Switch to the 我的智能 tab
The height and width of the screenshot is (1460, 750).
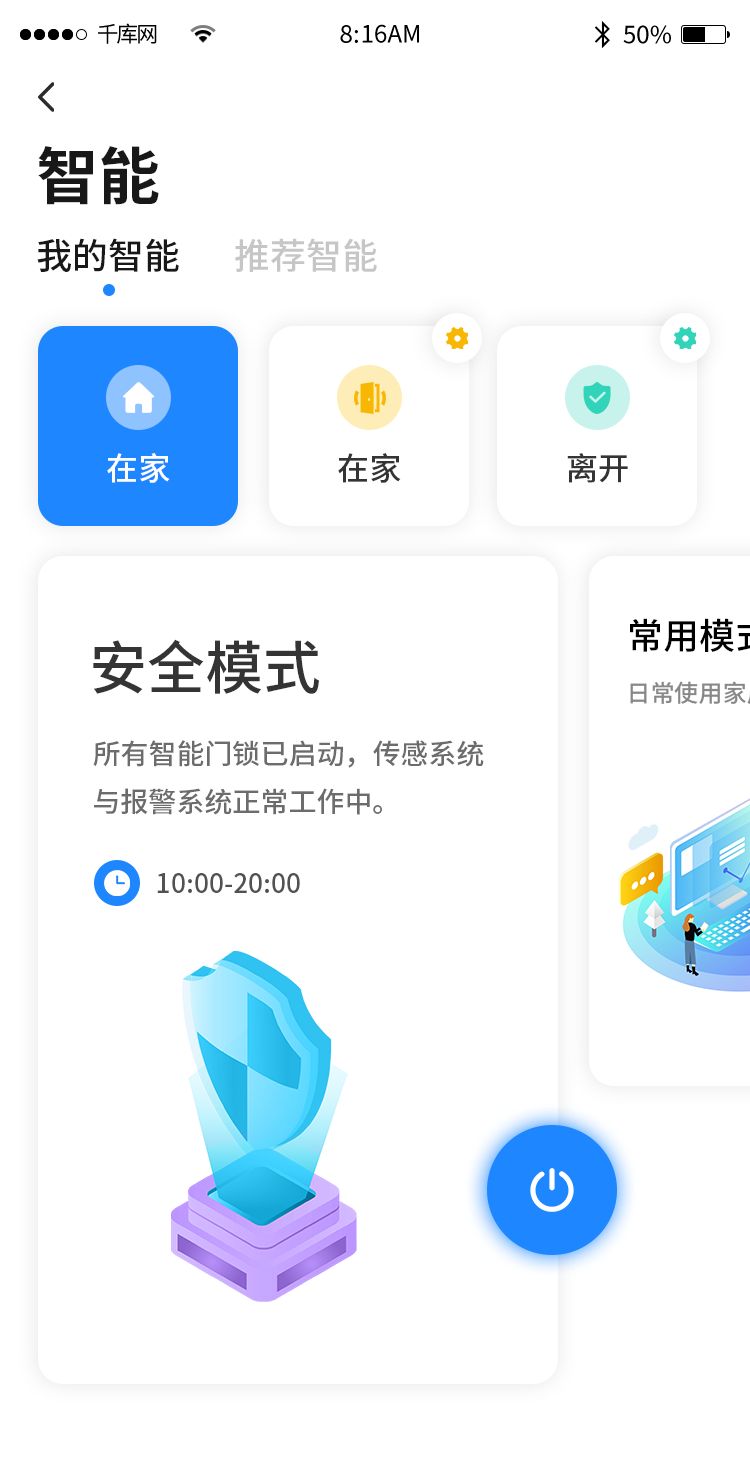point(108,257)
